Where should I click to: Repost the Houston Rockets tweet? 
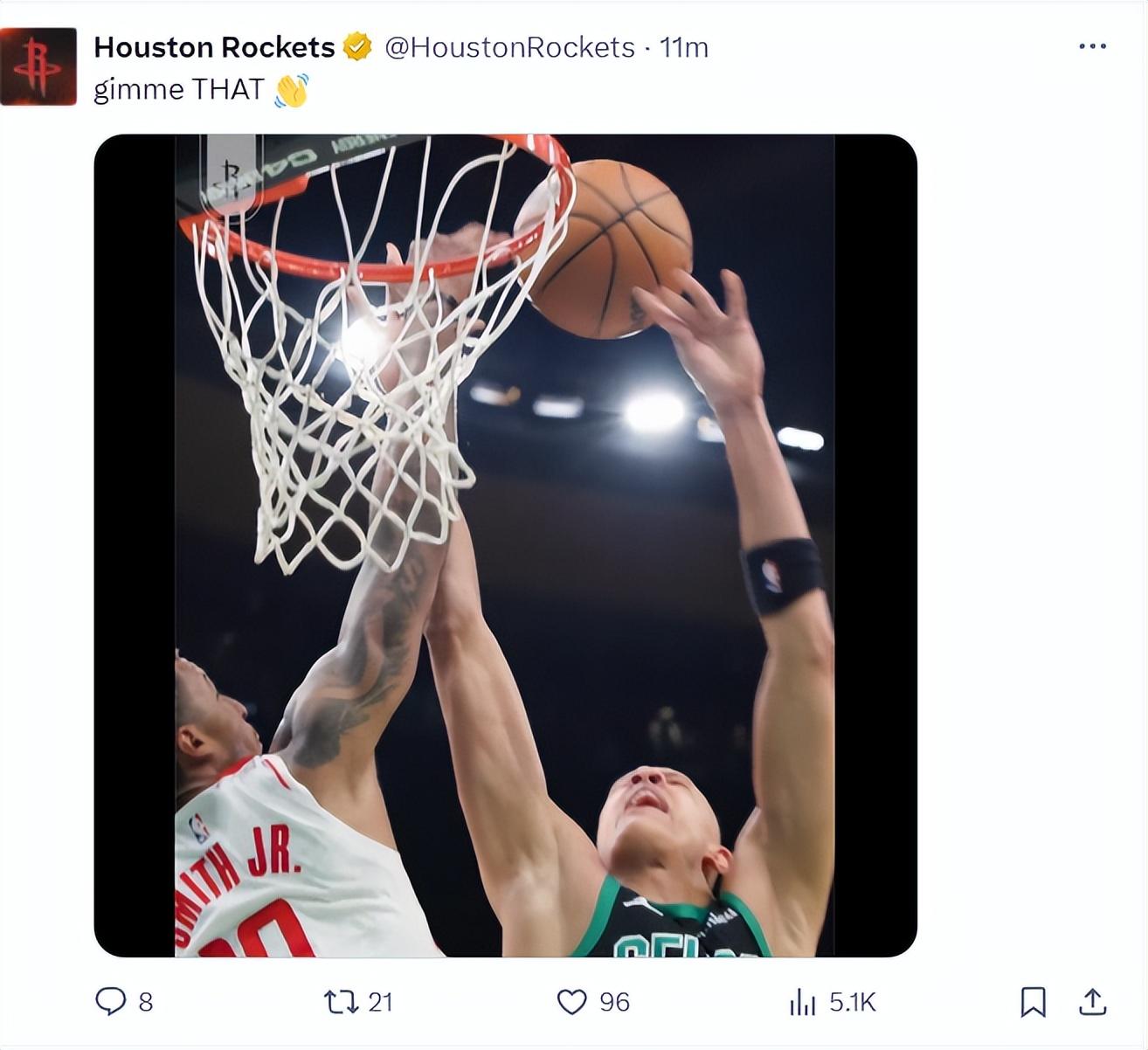pyautogui.click(x=341, y=1001)
